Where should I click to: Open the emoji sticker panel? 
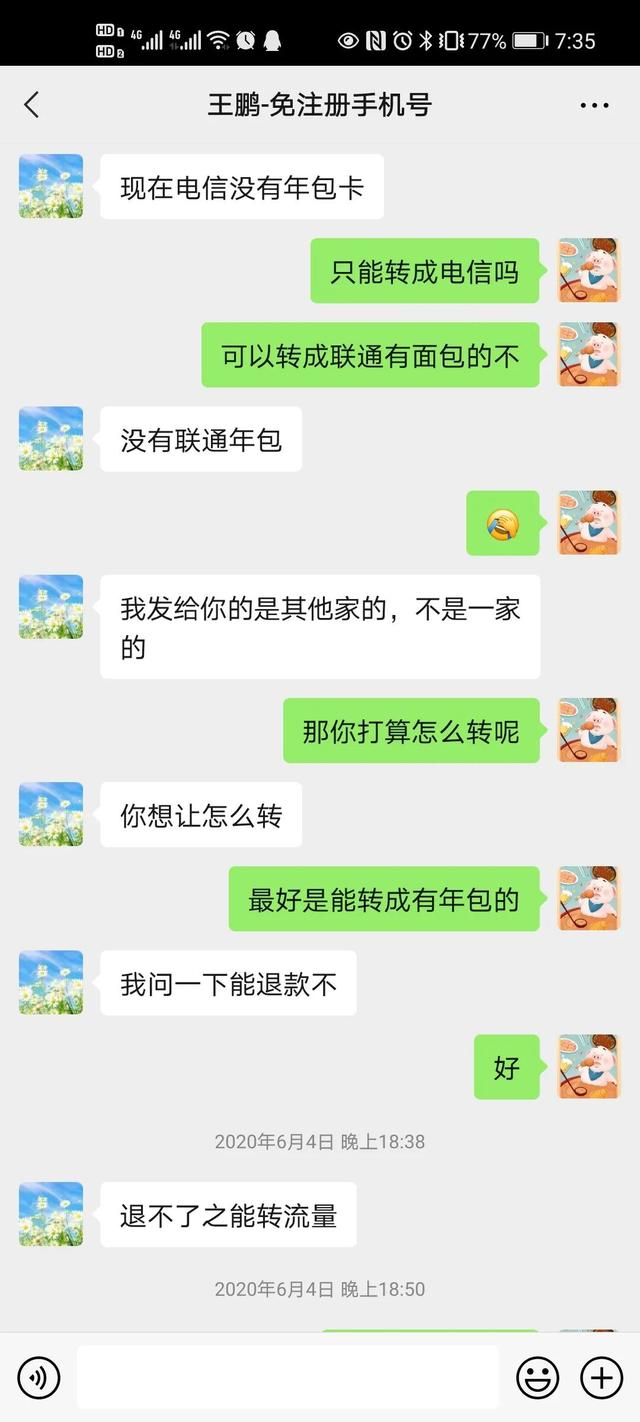537,1378
